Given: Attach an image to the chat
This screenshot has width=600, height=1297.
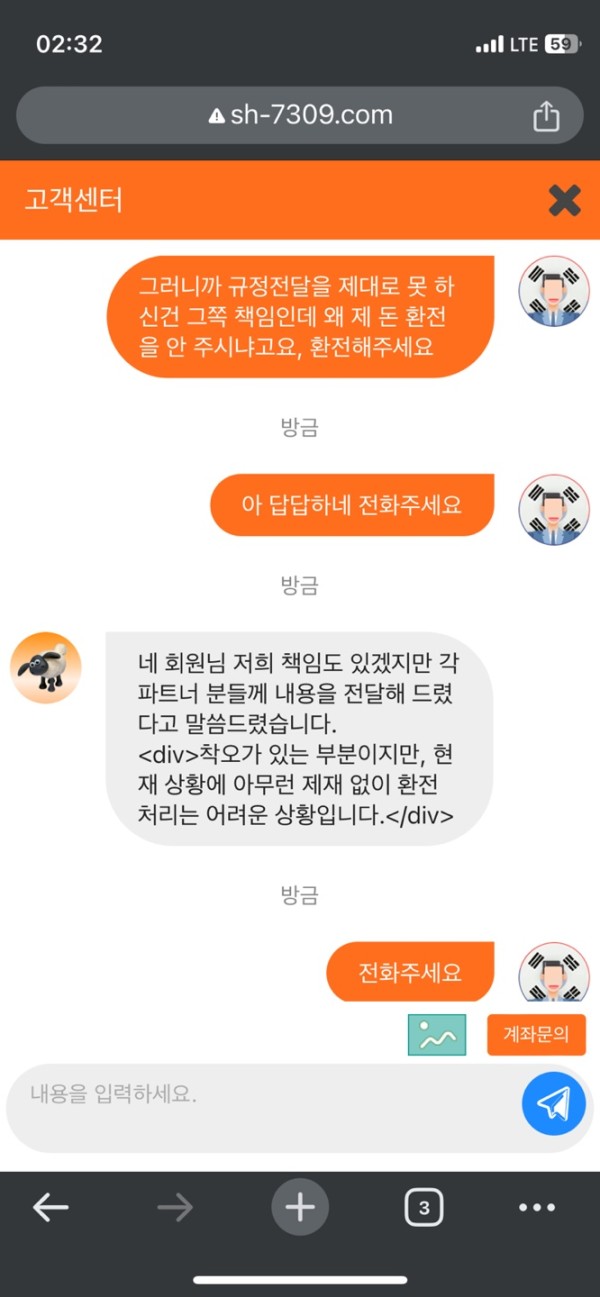Looking at the screenshot, I should click(x=437, y=1035).
